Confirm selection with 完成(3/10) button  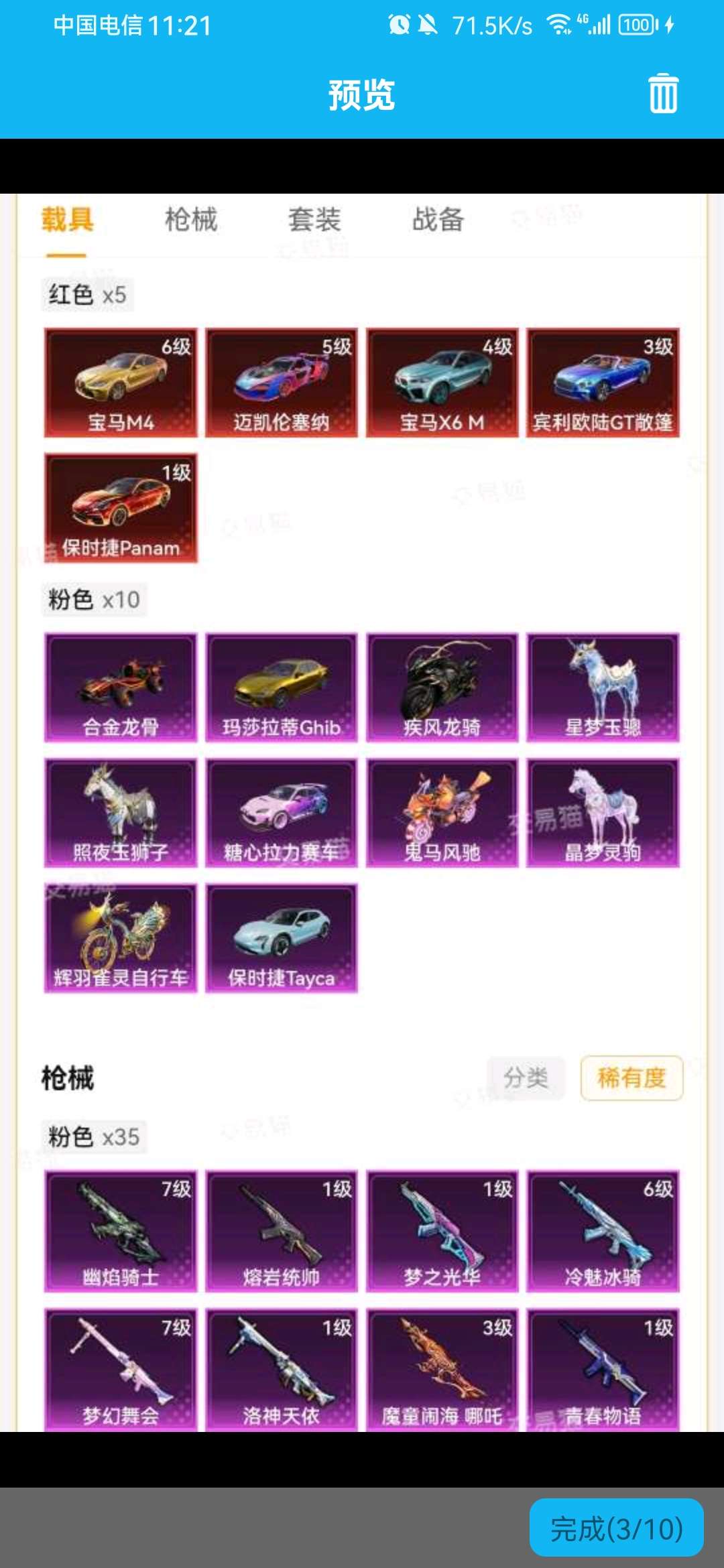coord(616,1528)
